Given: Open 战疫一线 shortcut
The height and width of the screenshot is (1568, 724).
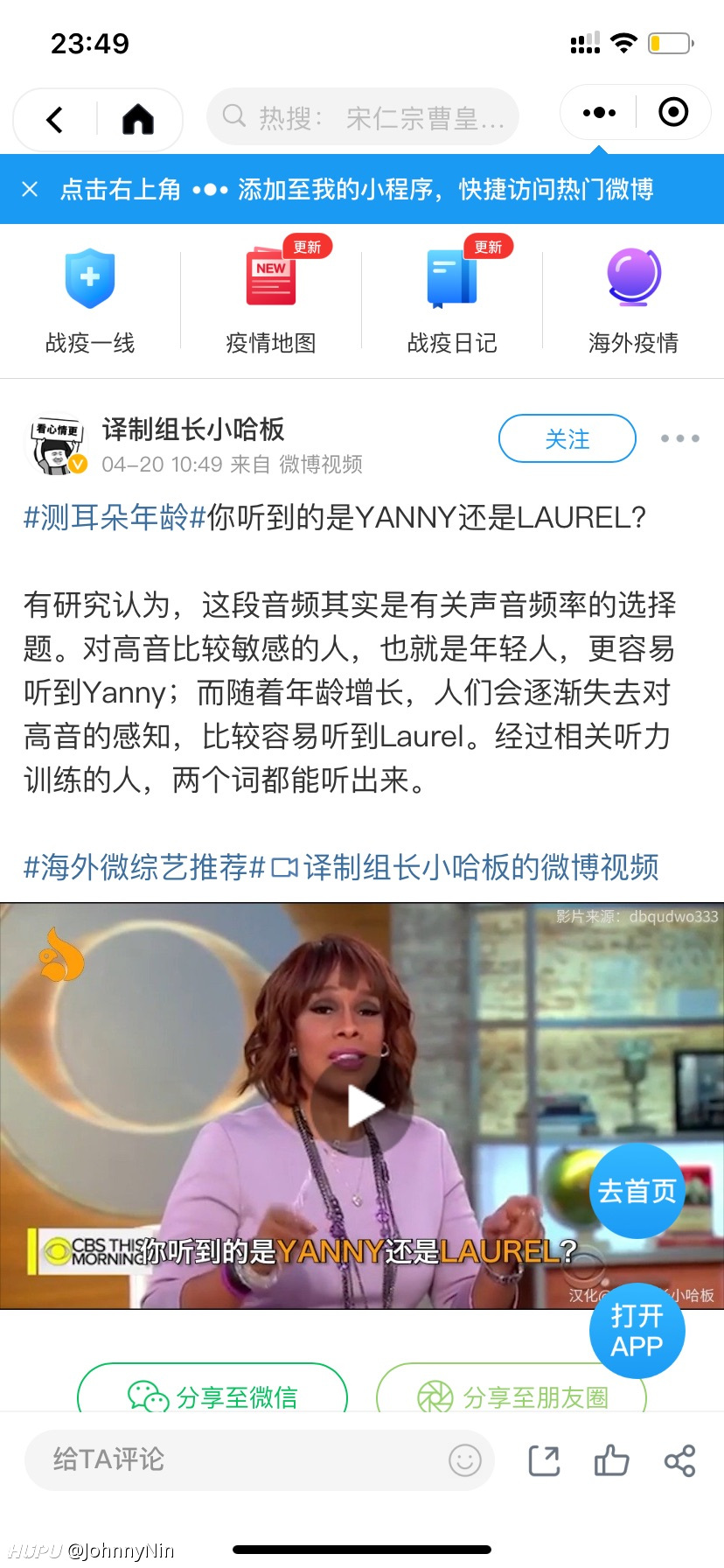Looking at the screenshot, I should pos(90,302).
